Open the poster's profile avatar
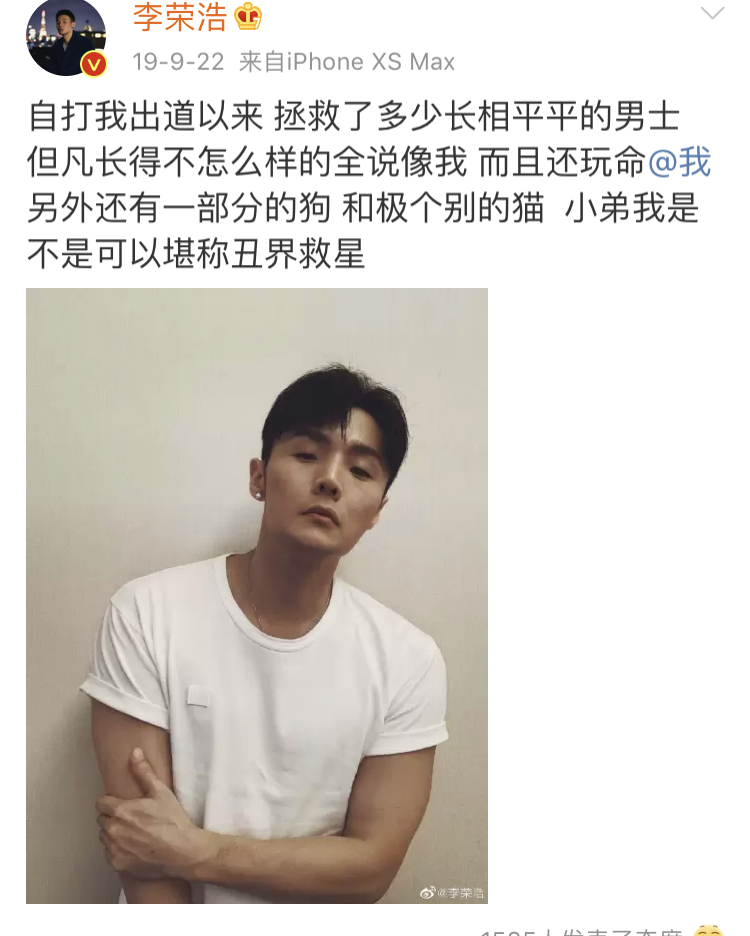The image size is (750, 936). pyautogui.click(x=65, y=36)
